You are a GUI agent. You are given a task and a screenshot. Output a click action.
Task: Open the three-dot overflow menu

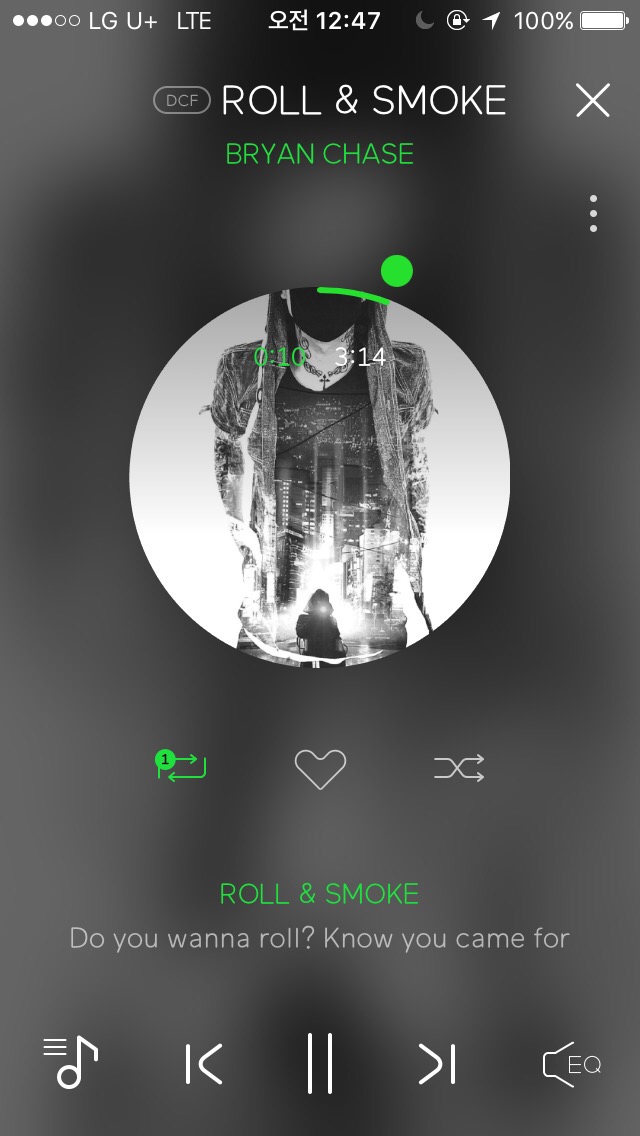593,214
